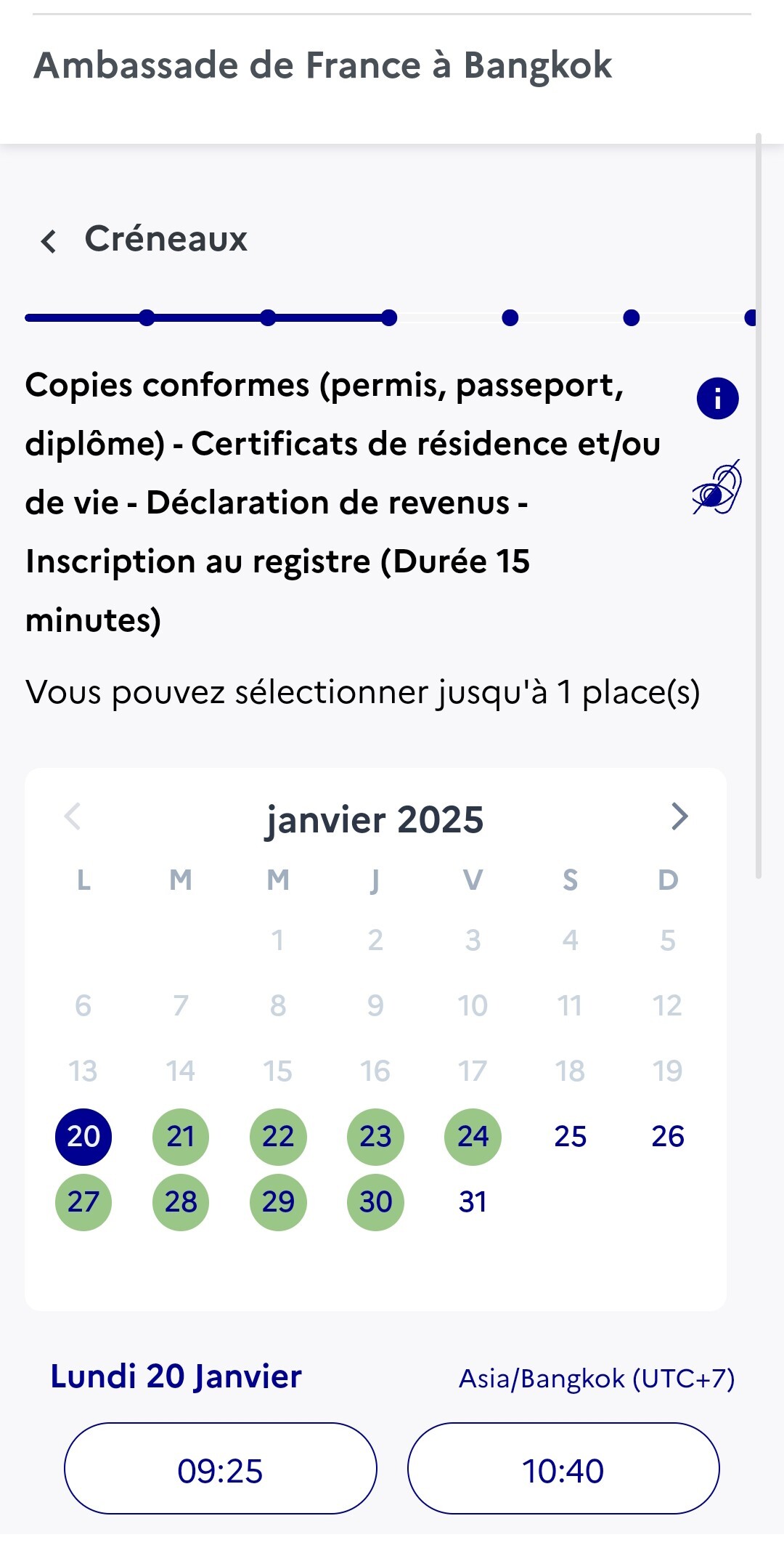The width and height of the screenshot is (784, 1545).
Task: Select Friday January 24
Action: click(473, 1137)
